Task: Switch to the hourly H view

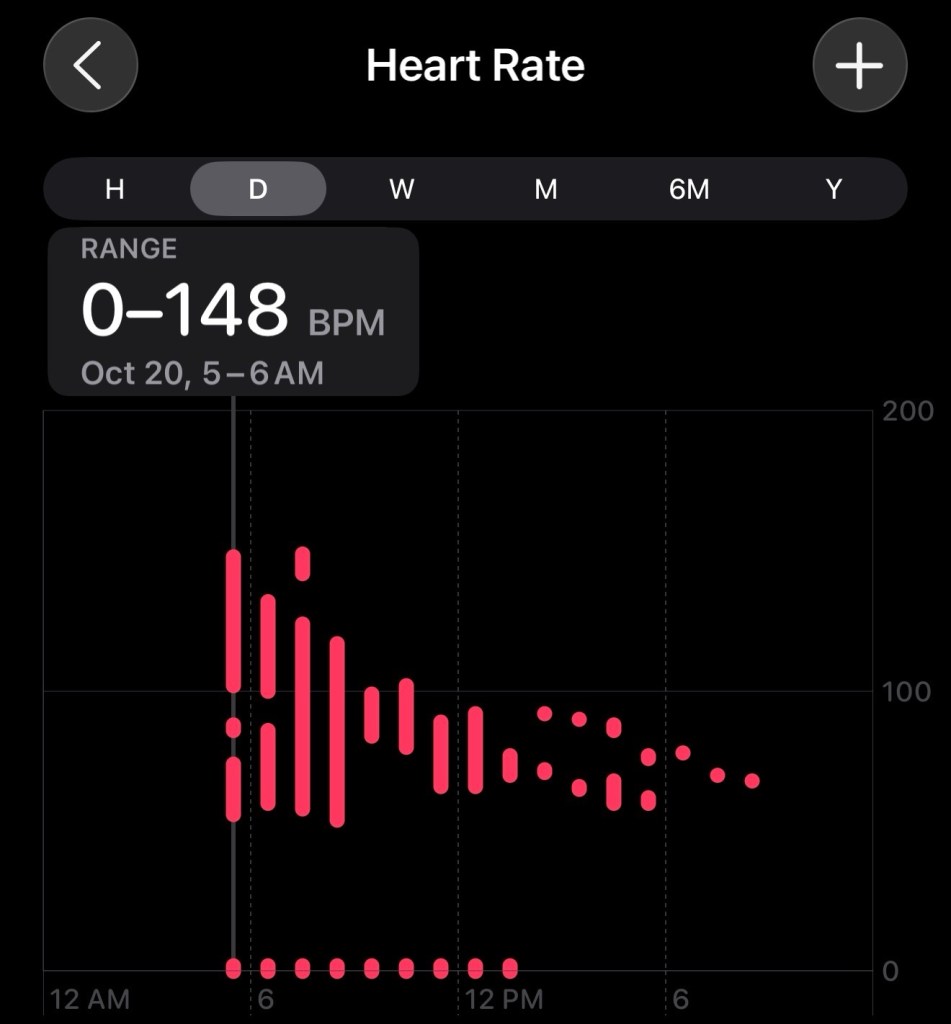Action: coord(115,189)
